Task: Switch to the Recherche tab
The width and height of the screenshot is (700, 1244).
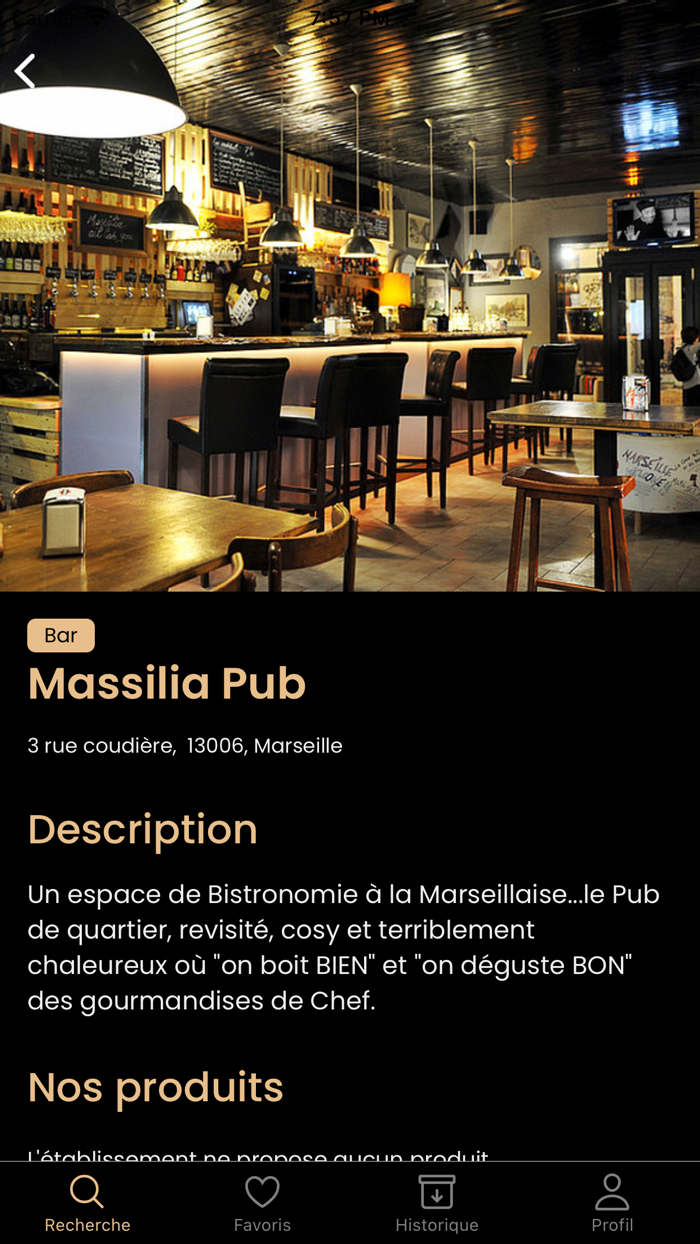Action: pyautogui.click(x=87, y=1203)
